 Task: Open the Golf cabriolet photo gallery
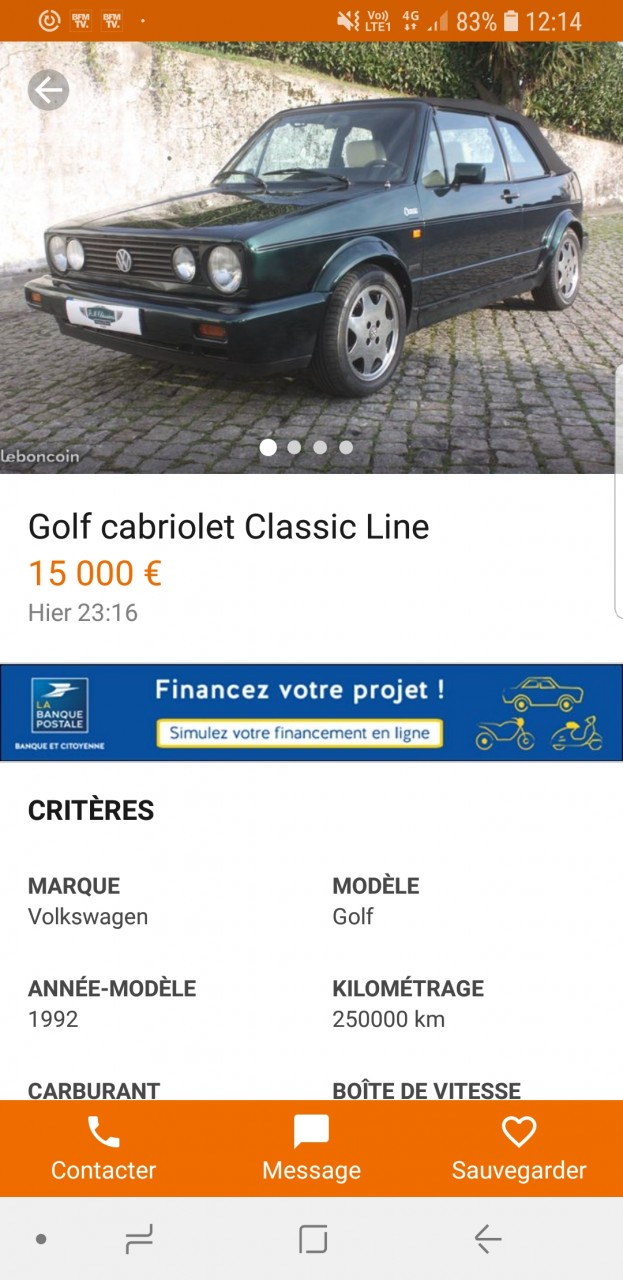click(311, 257)
